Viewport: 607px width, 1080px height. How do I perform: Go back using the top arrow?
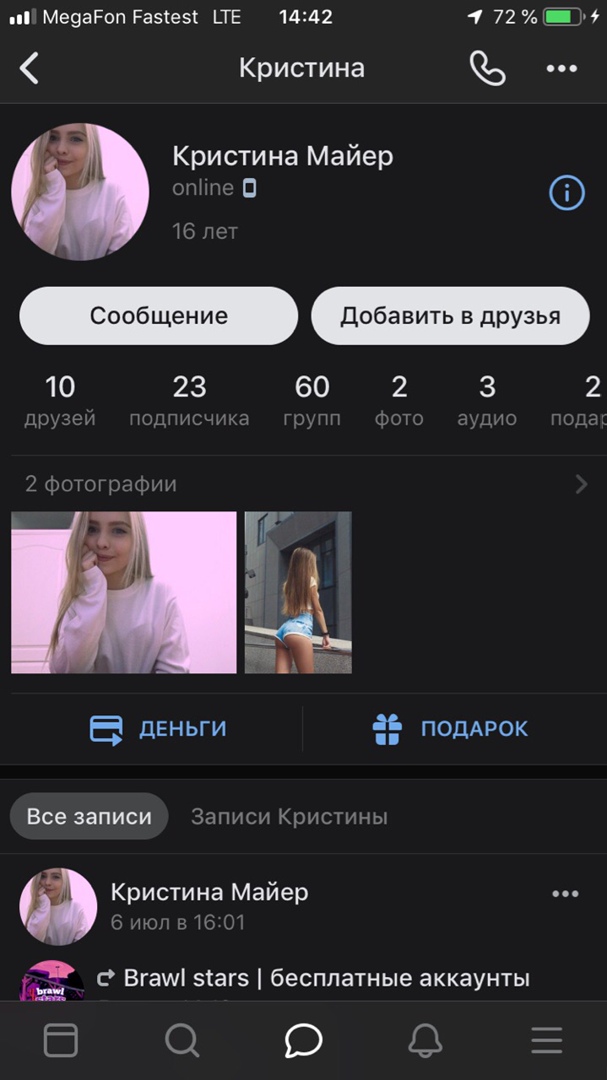click(30, 68)
